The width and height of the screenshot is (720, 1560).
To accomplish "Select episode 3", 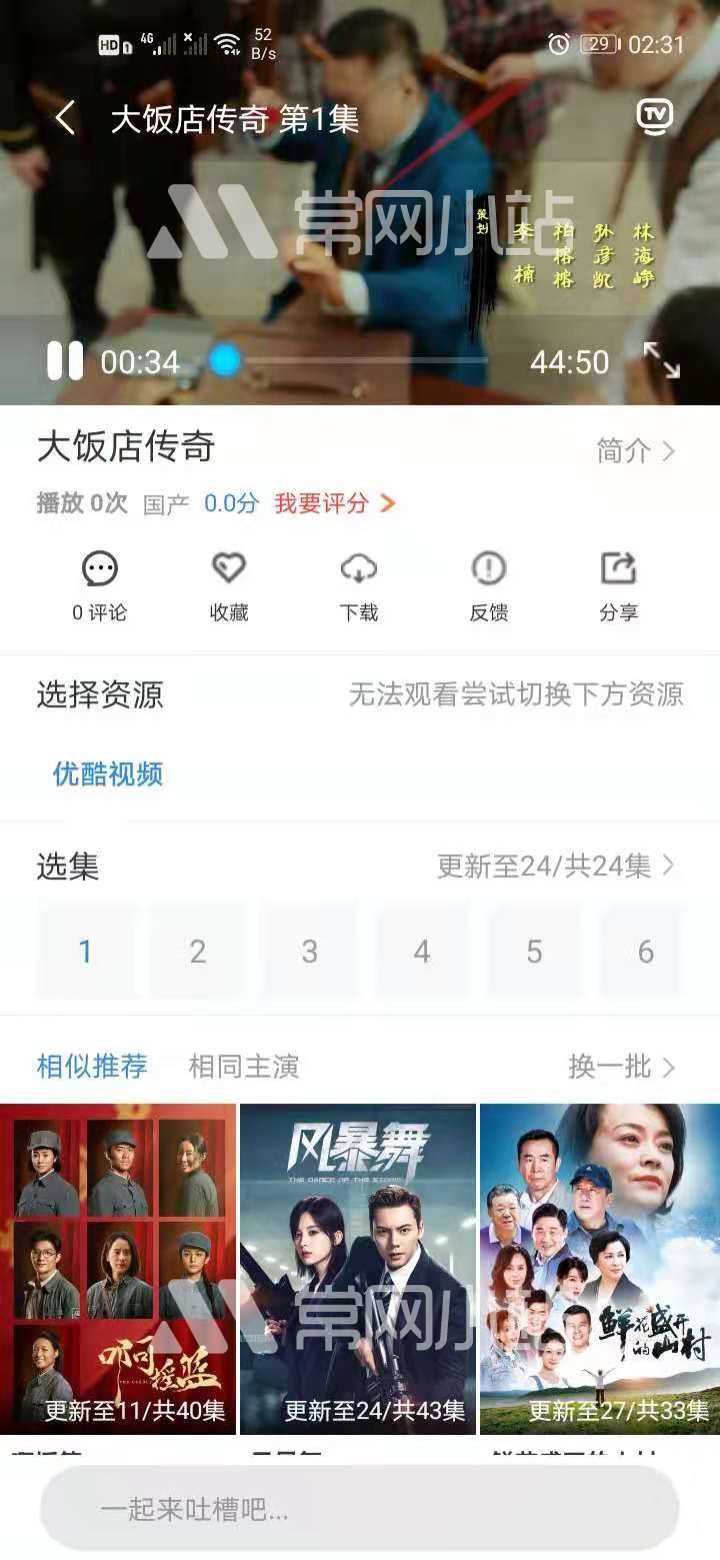I will tap(309, 952).
